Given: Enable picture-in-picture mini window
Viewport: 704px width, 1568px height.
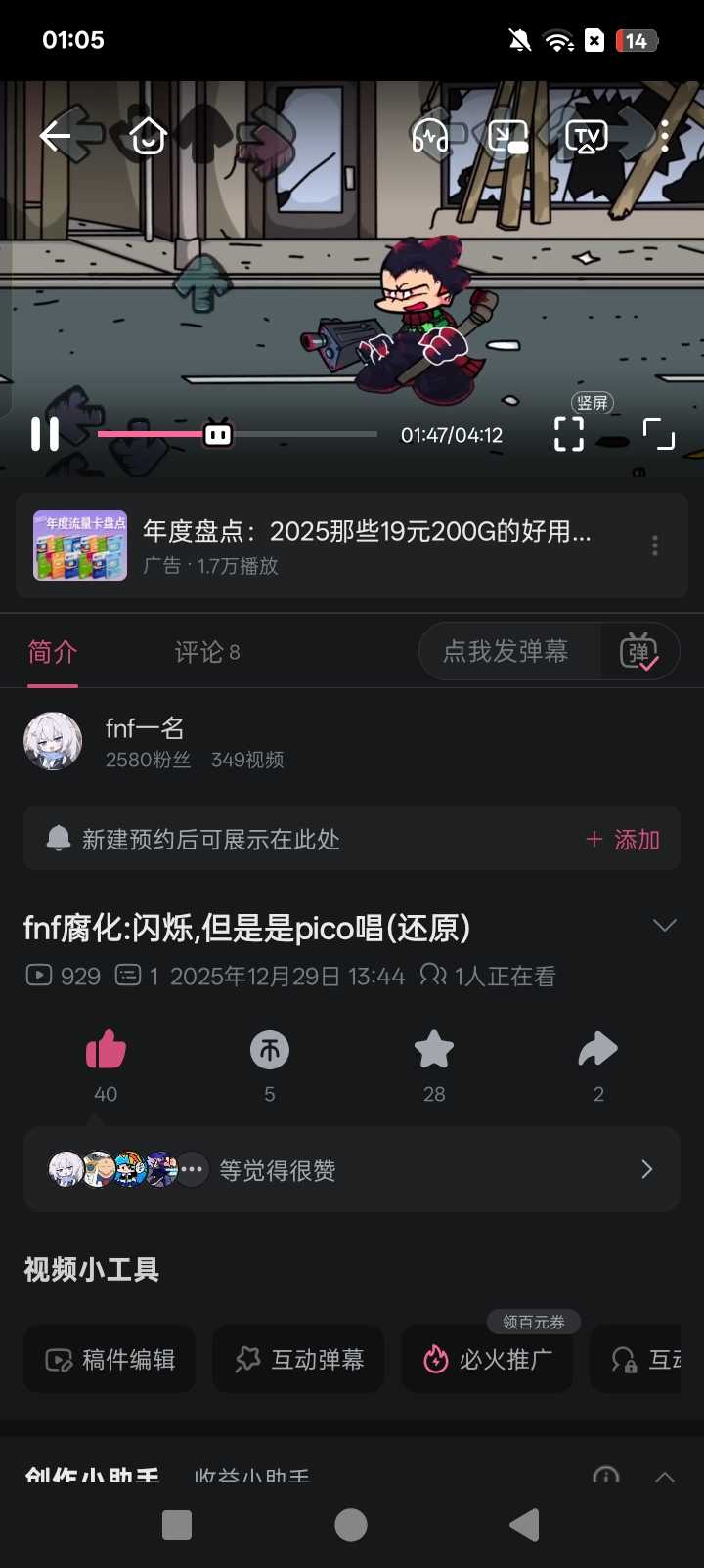Looking at the screenshot, I should (x=508, y=136).
